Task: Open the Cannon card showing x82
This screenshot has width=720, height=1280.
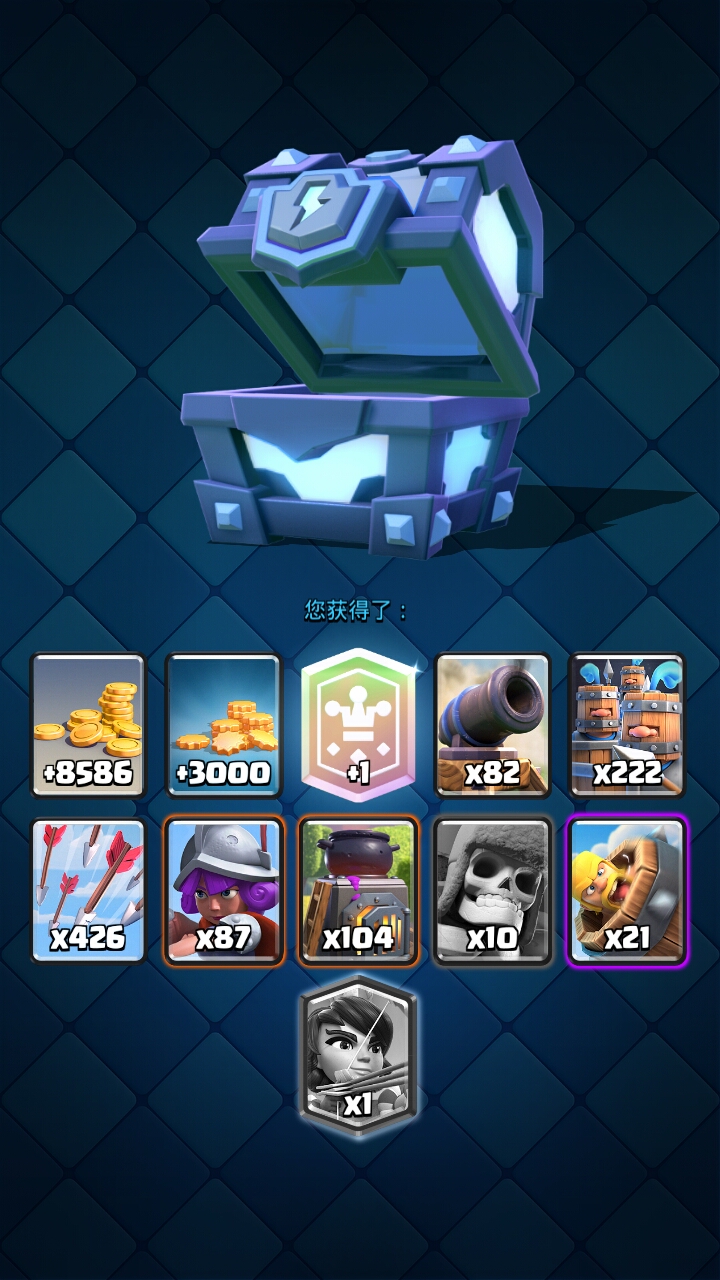Action: coord(492,725)
